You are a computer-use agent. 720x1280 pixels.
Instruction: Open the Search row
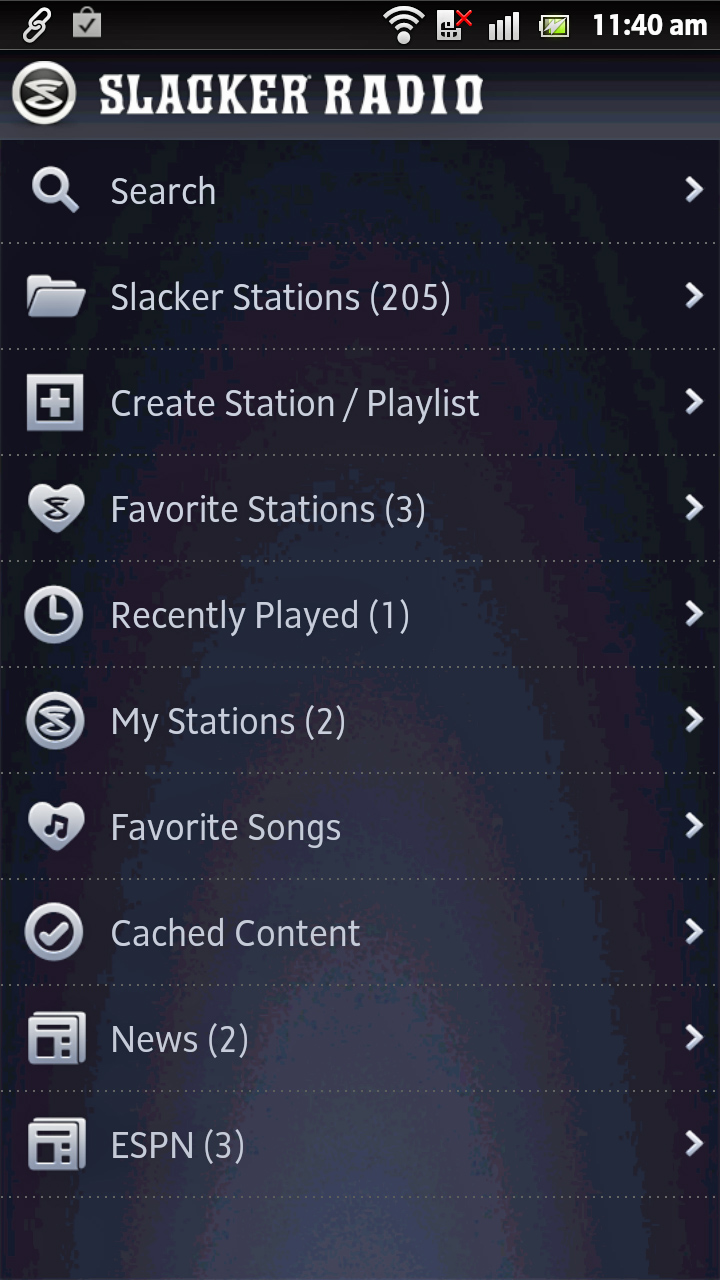click(360, 190)
